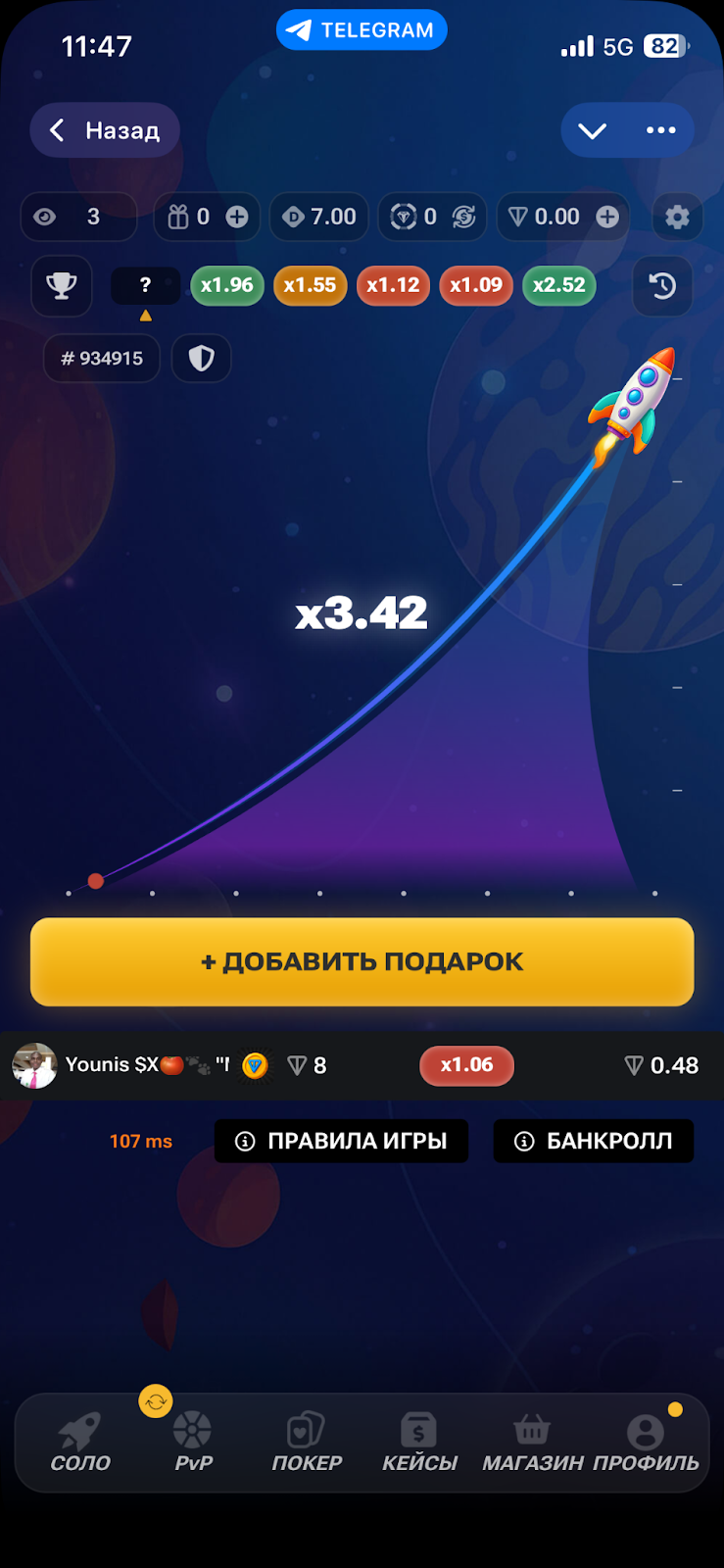Screen dimensions: 724x1568
Task: Top up the 0.00 TON balance
Action: click(x=607, y=217)
